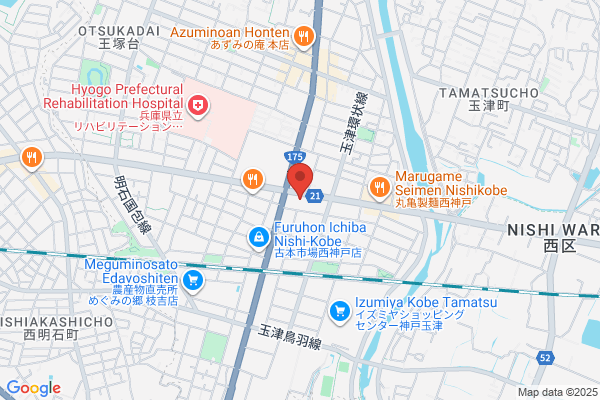Select Furuhon Ichiba Nishi-Kobe shop marker
This screenshot has height=400, width=600.
259,238
